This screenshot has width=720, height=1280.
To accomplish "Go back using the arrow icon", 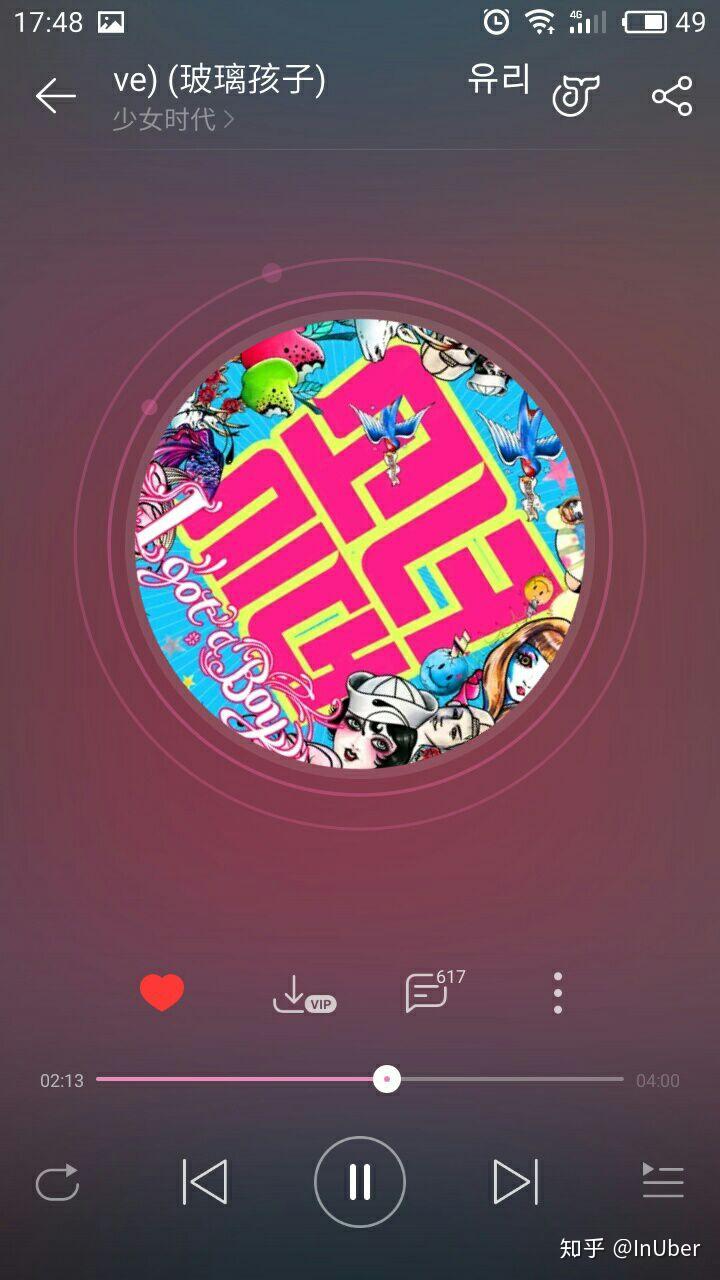I will (56, 96).
